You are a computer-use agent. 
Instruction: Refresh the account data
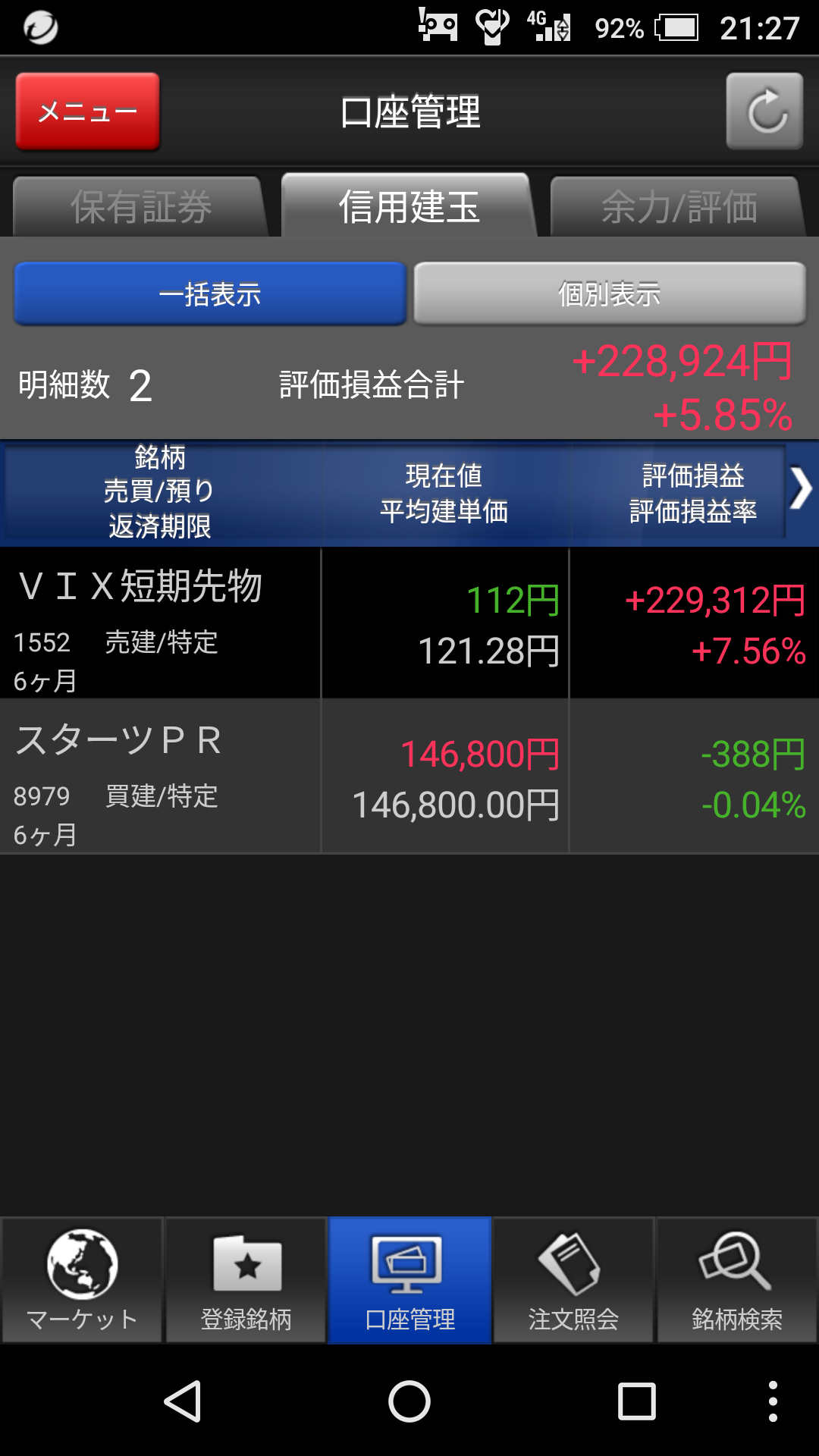(764, 111)
